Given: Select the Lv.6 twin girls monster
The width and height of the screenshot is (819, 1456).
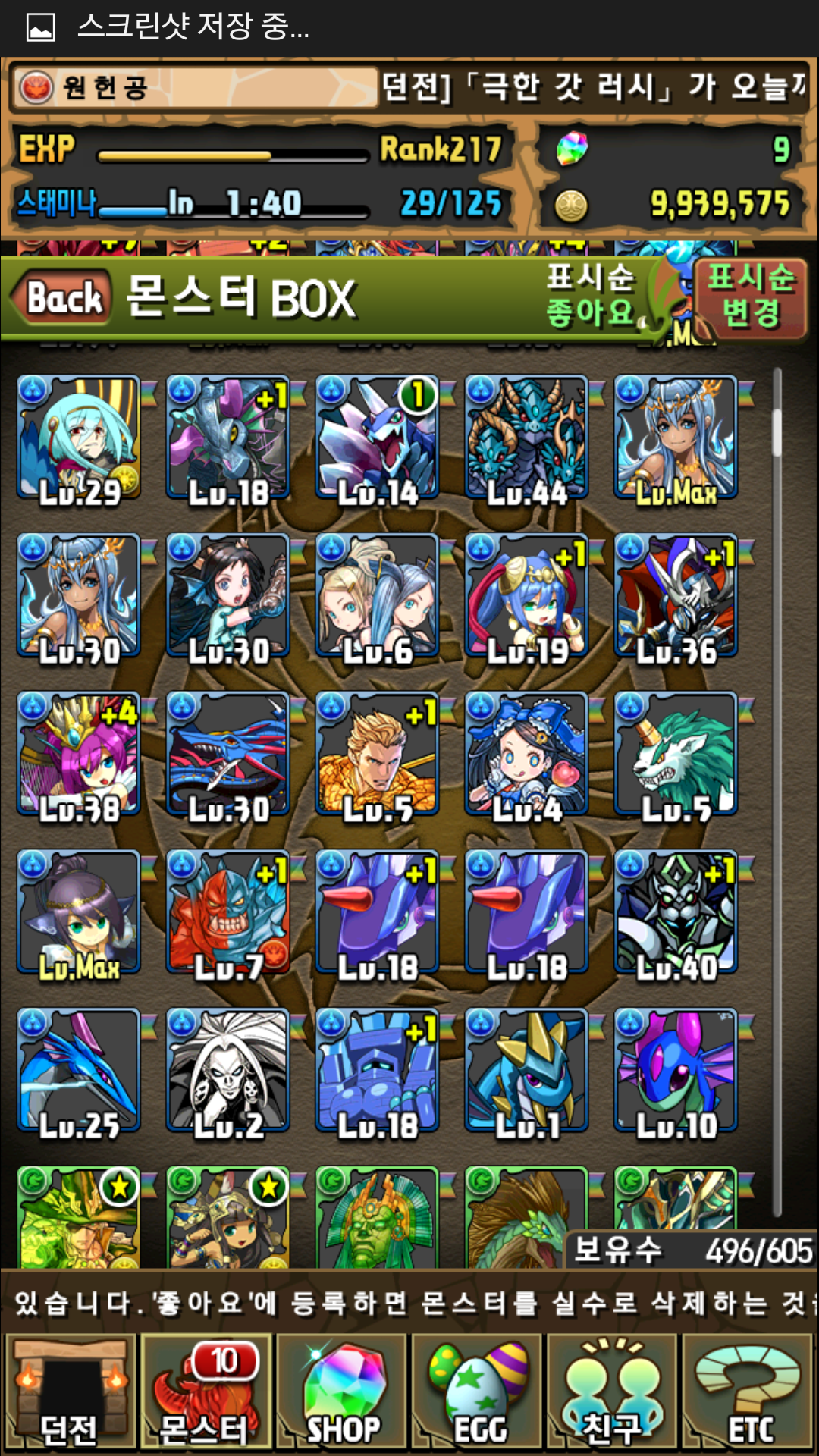Looking at the screenshot, I should 377,596.
